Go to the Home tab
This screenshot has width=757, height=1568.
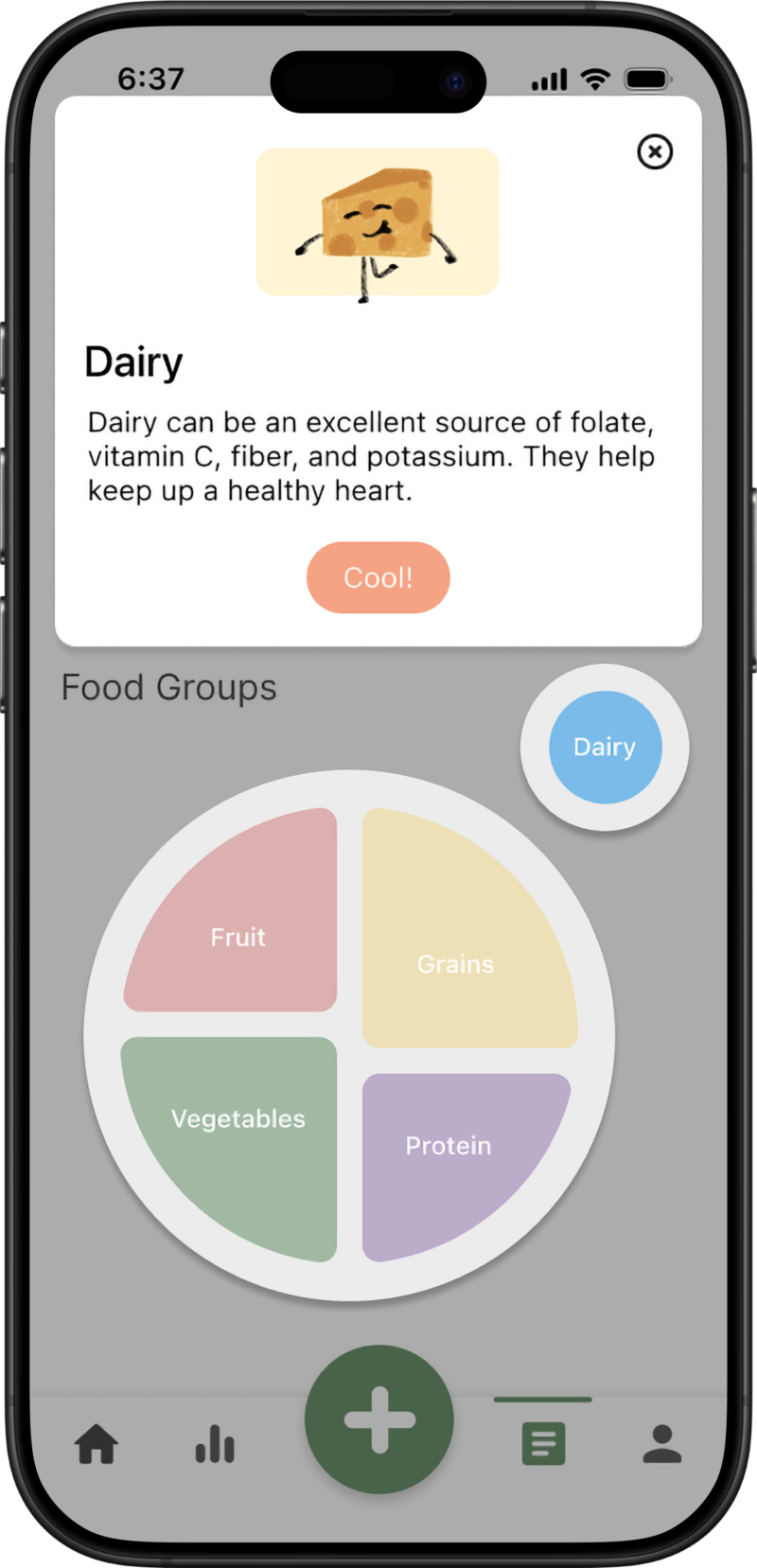pos(97,1445)
